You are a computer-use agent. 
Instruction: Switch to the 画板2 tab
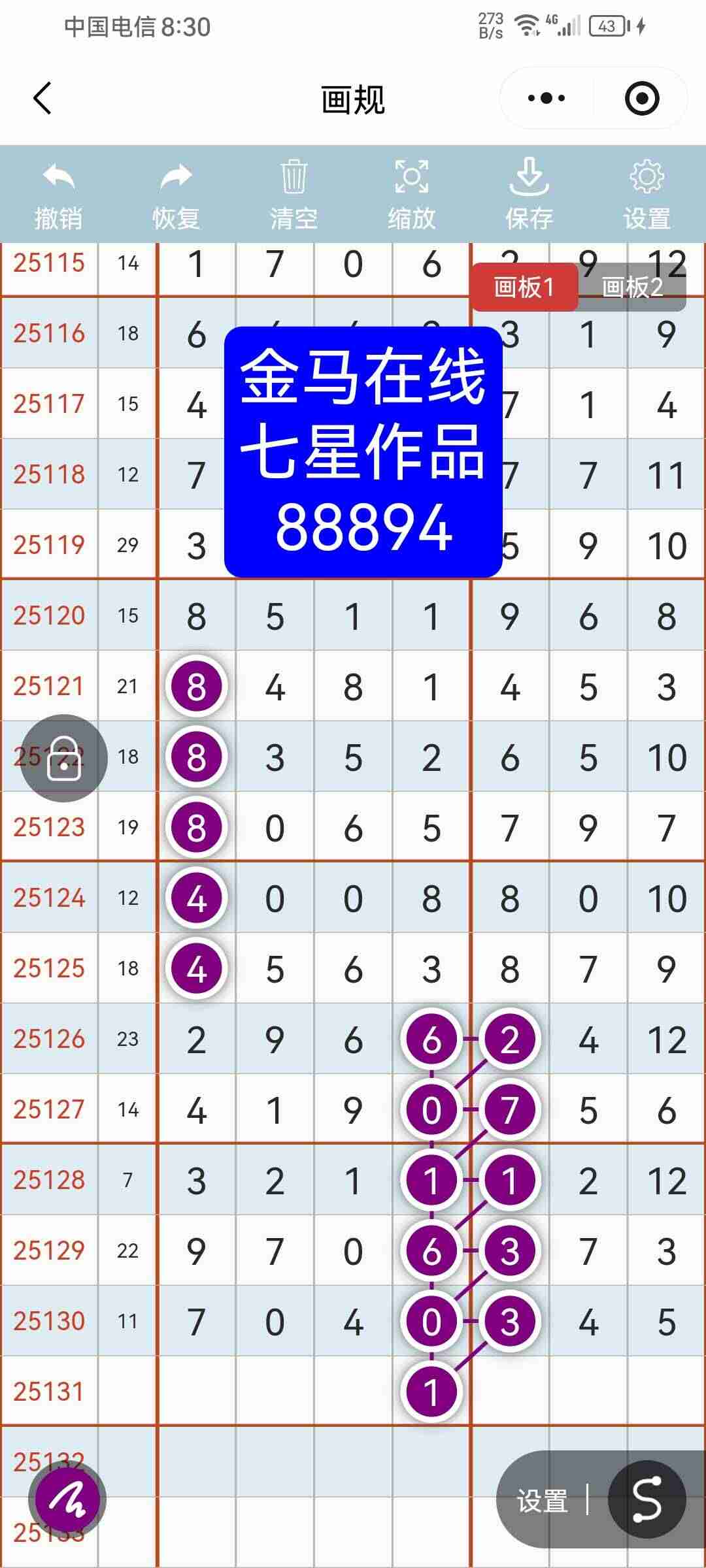click(631, 286)
